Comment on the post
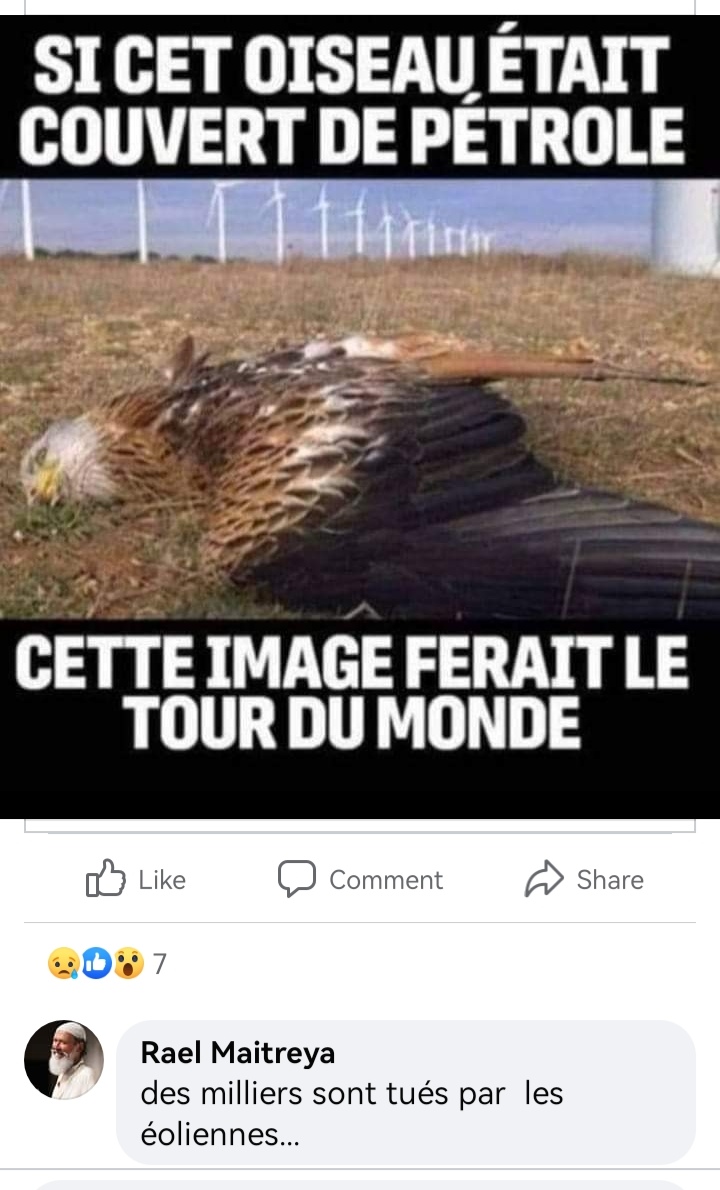 tap(360, 879)
